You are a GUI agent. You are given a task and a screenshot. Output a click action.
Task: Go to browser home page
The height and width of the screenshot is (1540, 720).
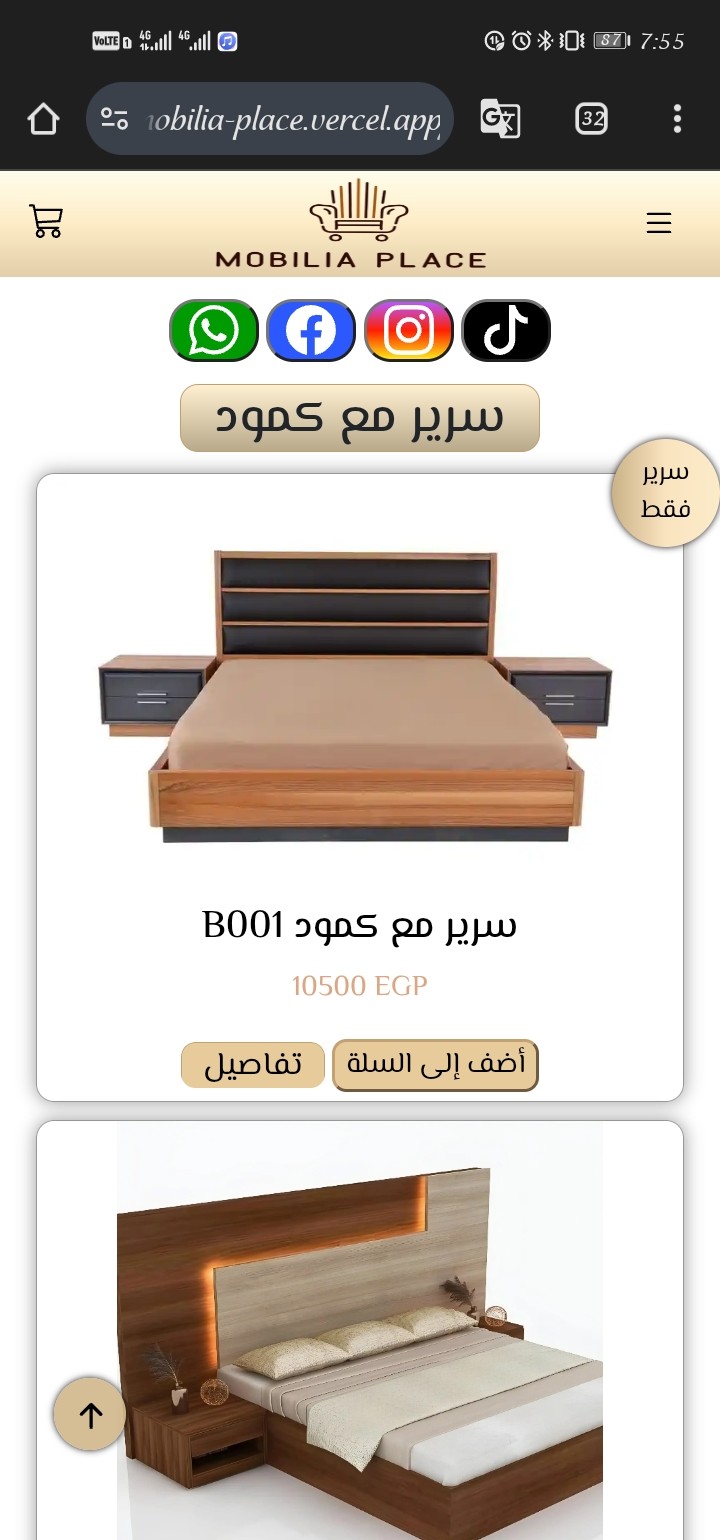(x=43, y=119)
